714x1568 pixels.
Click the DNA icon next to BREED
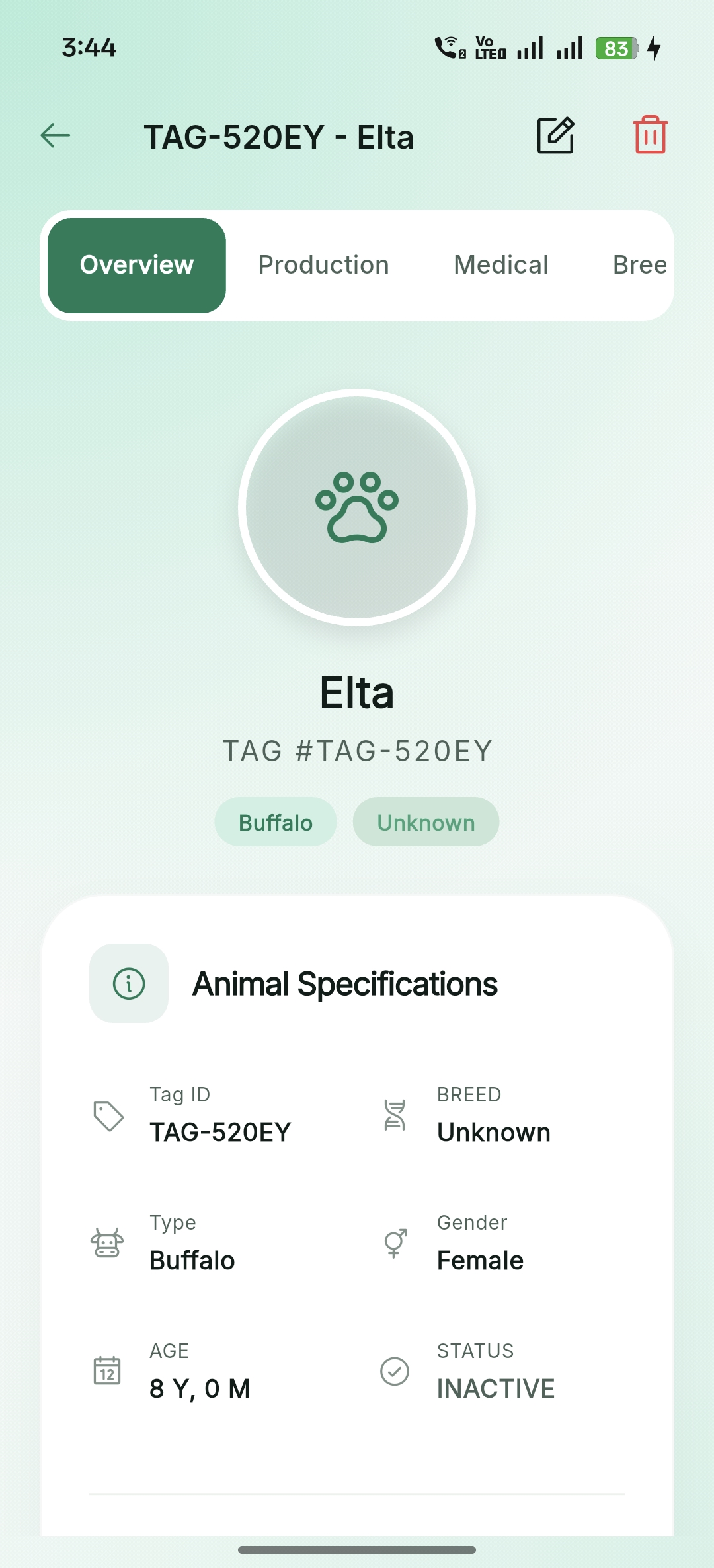pos(395,1113)
